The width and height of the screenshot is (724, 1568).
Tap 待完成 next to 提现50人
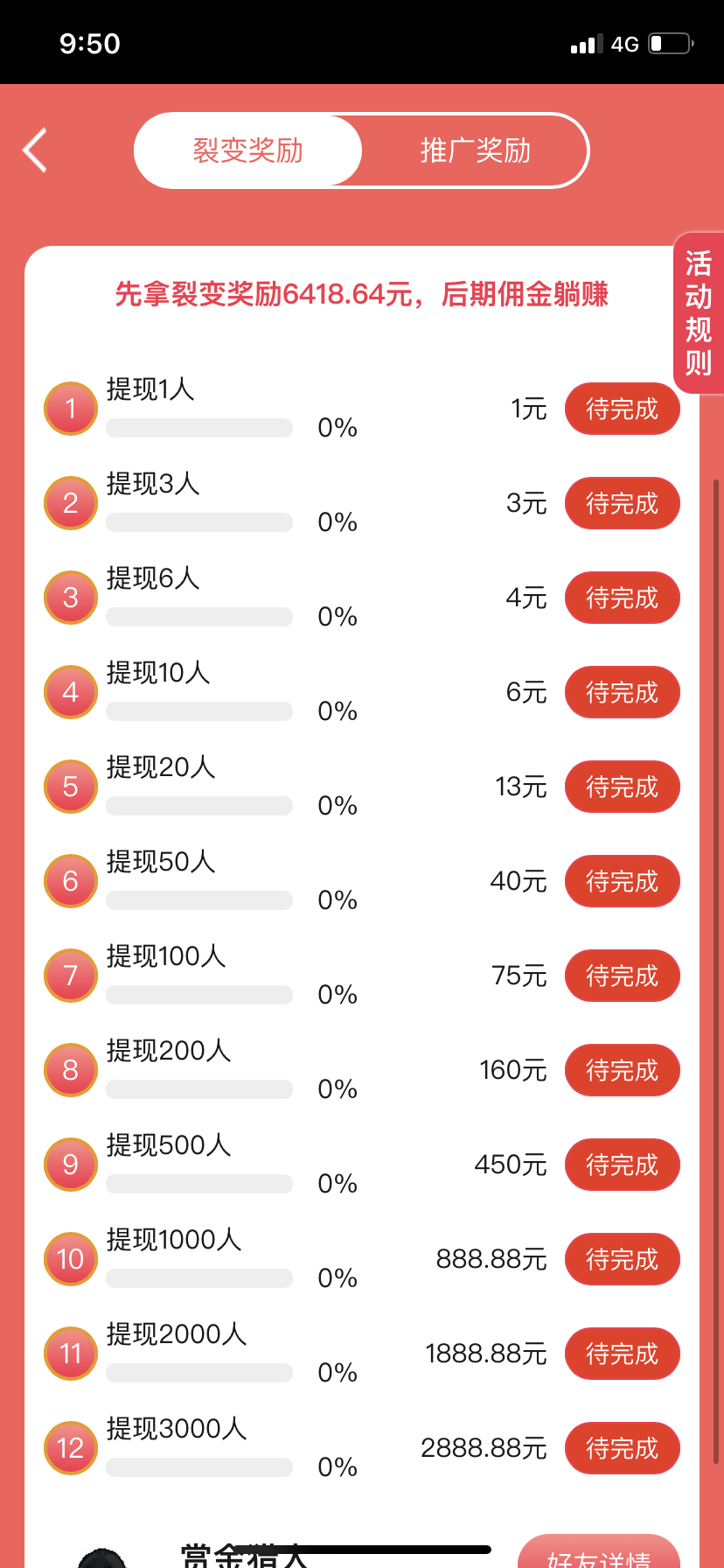pyautogui.click(x=623, y=881)
